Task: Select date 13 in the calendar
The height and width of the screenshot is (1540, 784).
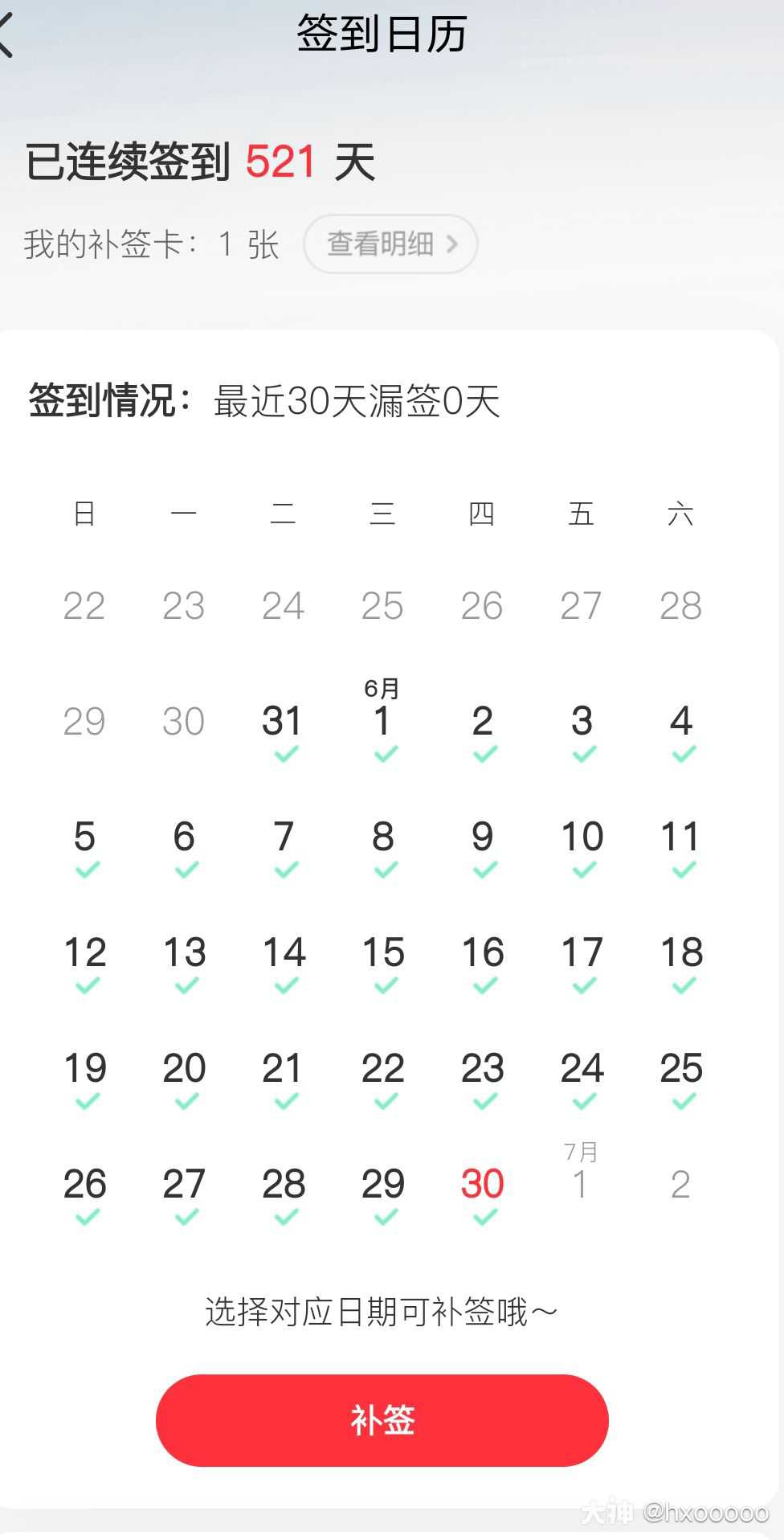Action: pos(184,953)
